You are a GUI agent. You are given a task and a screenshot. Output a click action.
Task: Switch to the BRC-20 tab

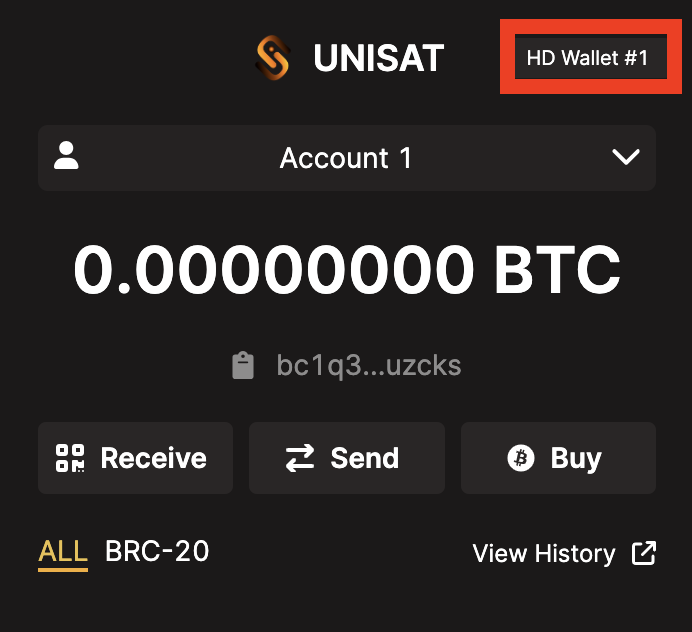(157, 552)
